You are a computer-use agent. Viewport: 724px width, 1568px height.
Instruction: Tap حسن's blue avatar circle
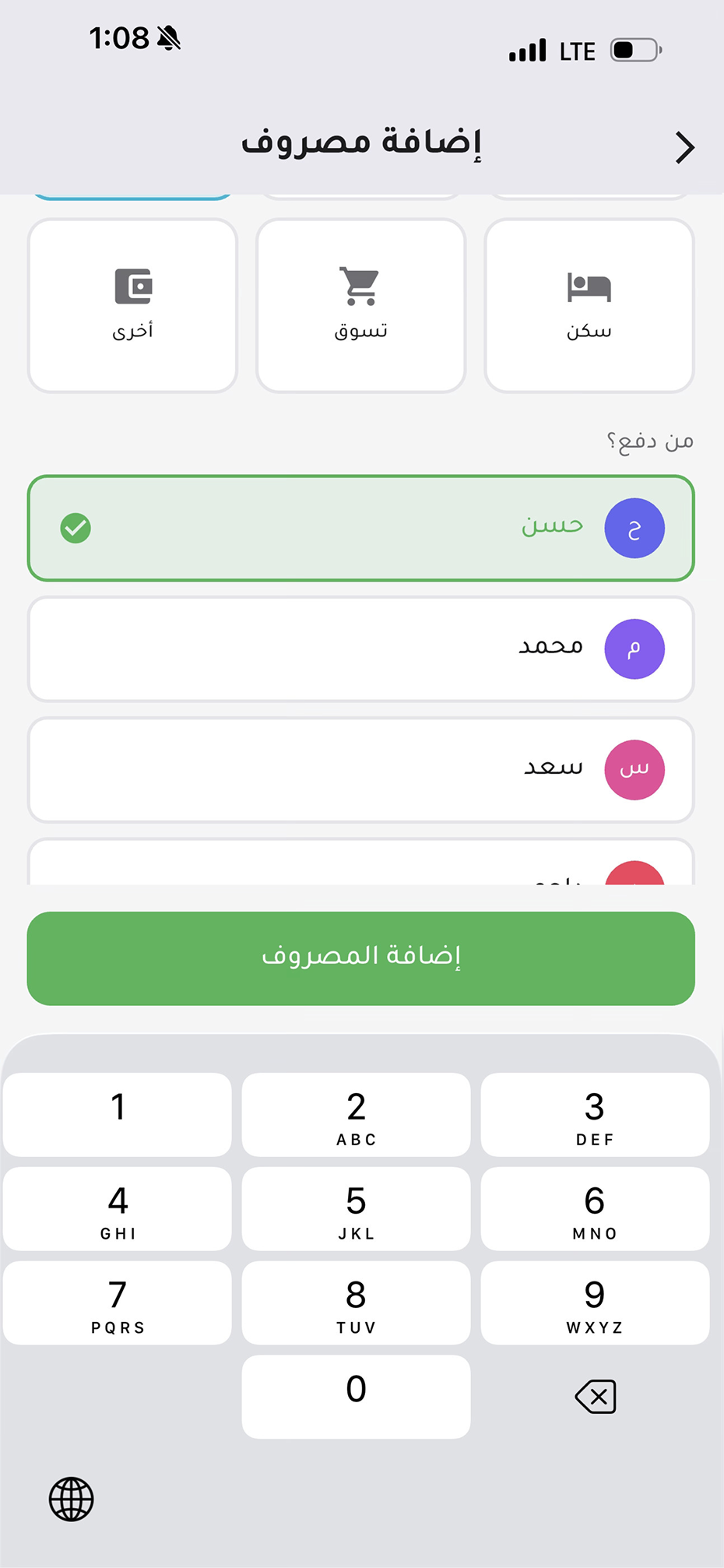pos(634,528)
